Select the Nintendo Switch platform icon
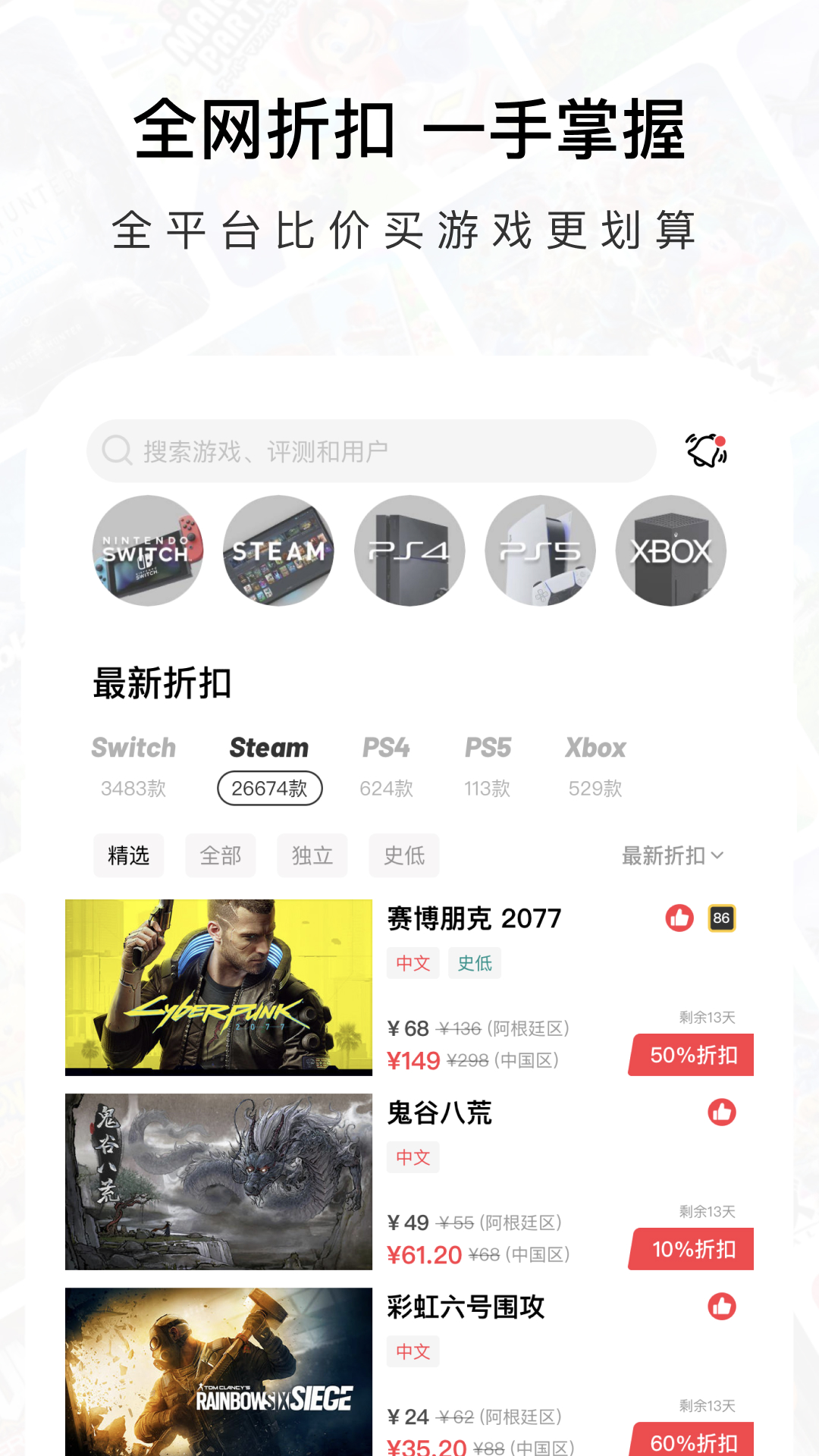 tap(147, 551)
